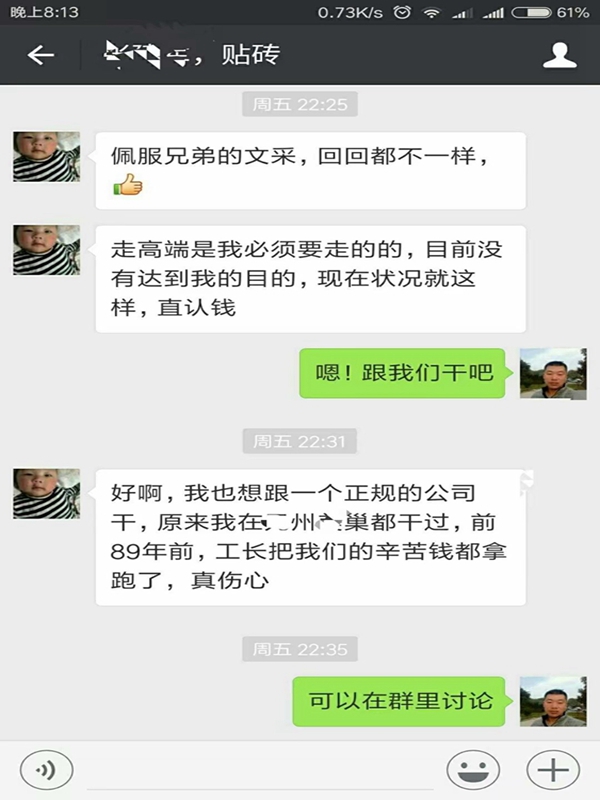The height and width of the screenshot is (800, 600).
Task: Go back to the chat list
Action: (40, 55)
